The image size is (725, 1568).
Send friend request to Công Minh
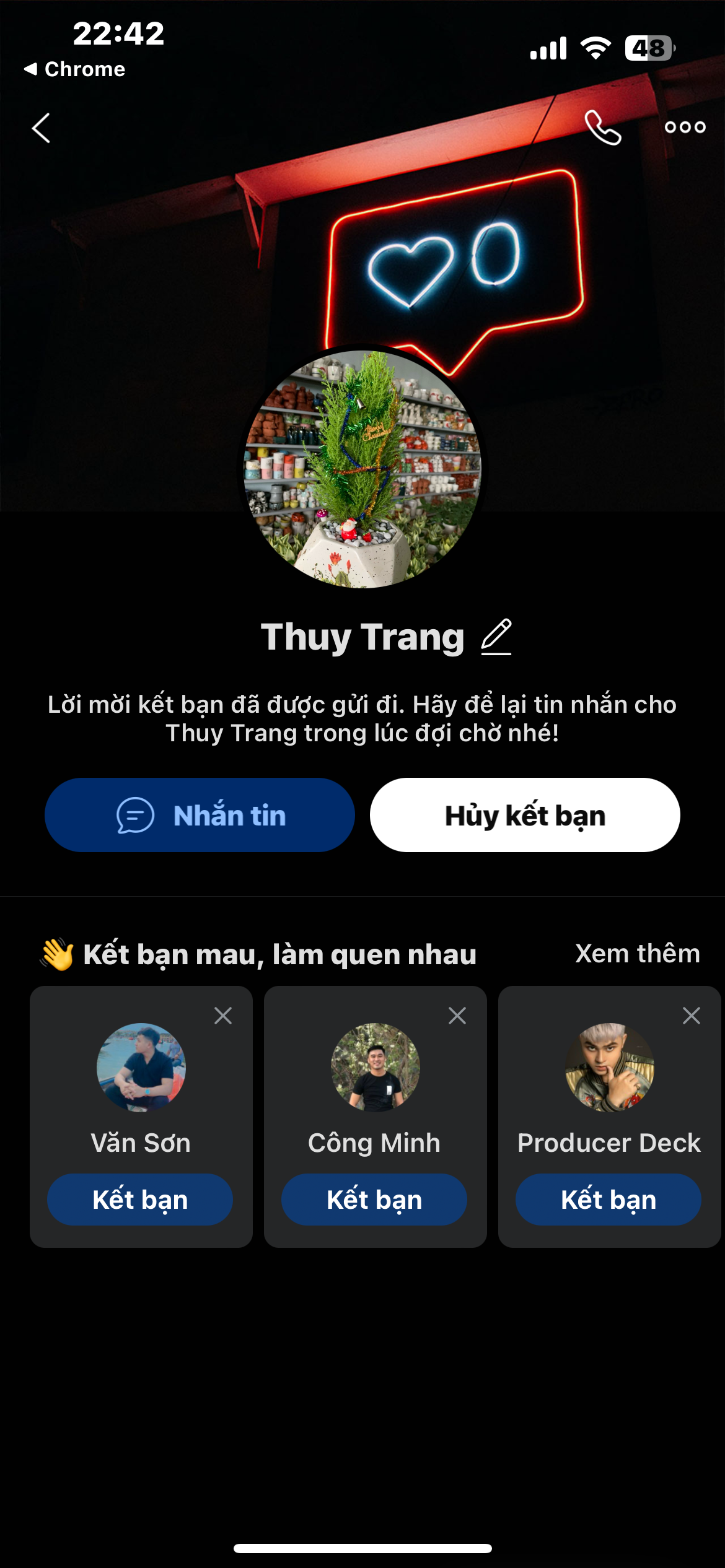pos(374,1200)
